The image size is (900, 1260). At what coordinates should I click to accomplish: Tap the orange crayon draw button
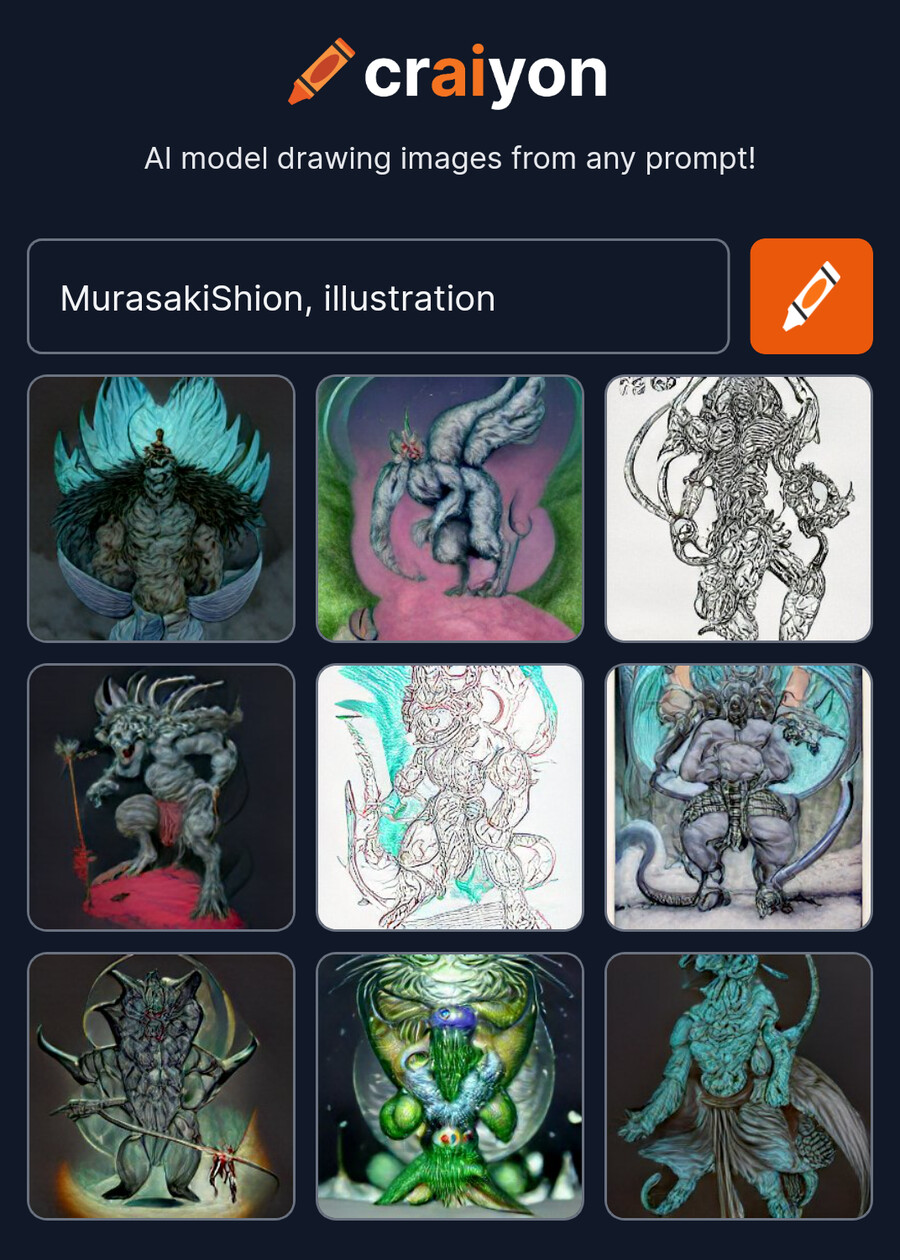[x=811, y=296]
